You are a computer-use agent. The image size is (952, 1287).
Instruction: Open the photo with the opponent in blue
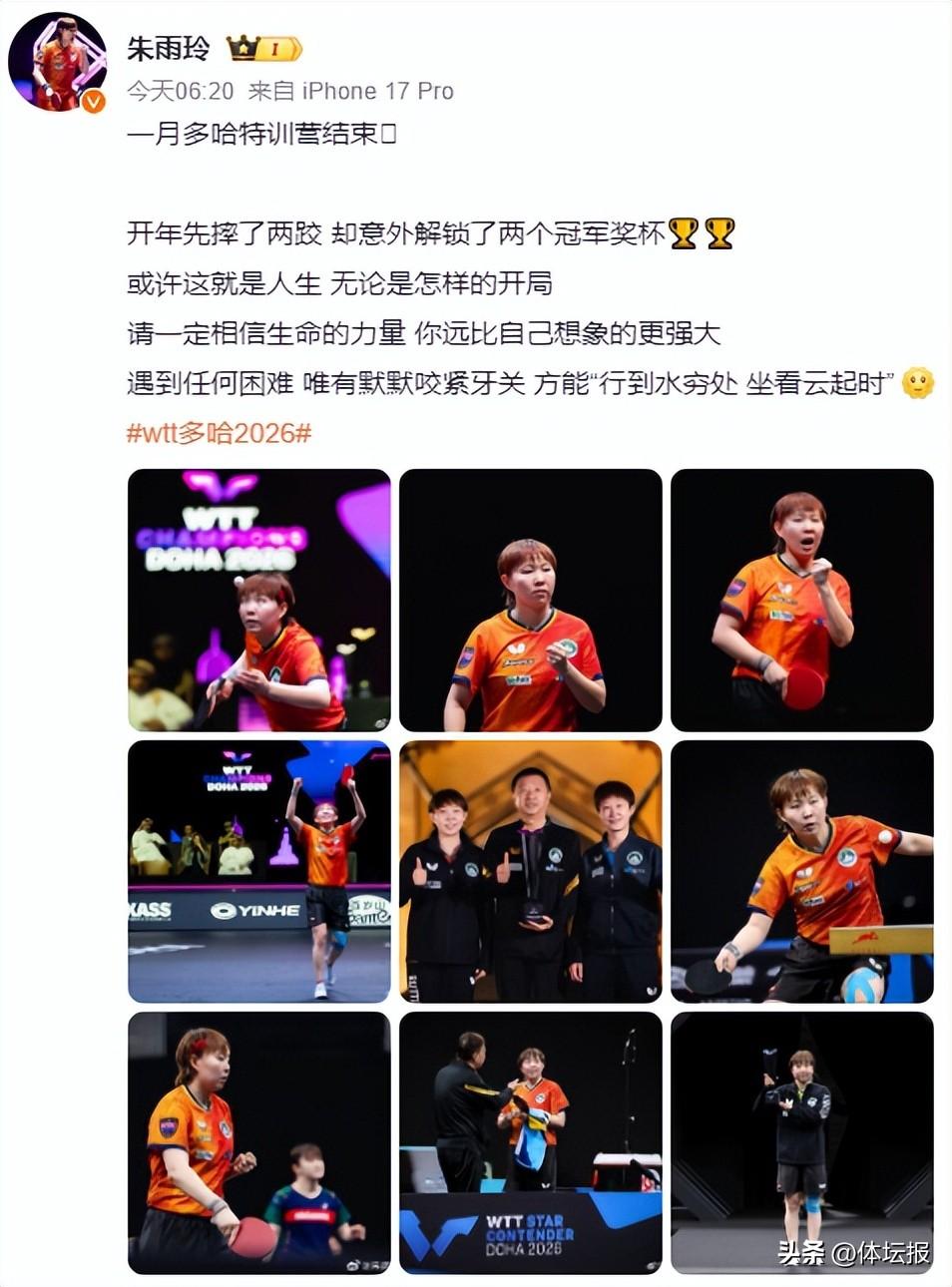(x=259, y=1142)
